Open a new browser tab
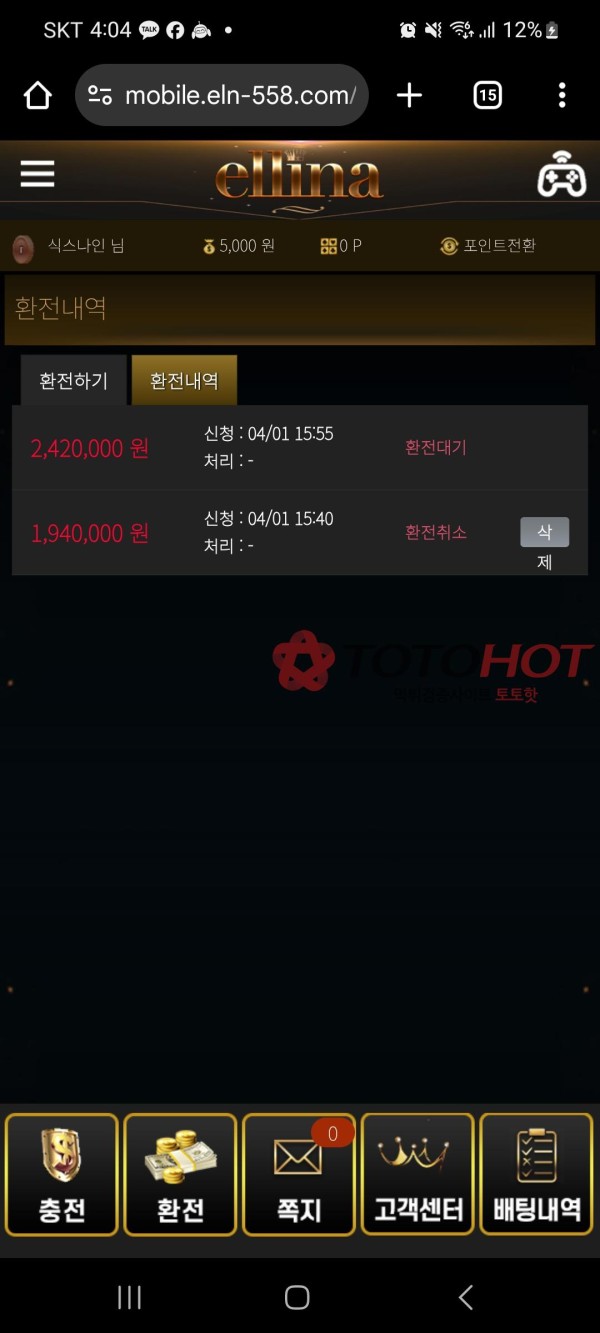600x1333 pixels. point(409,95)
